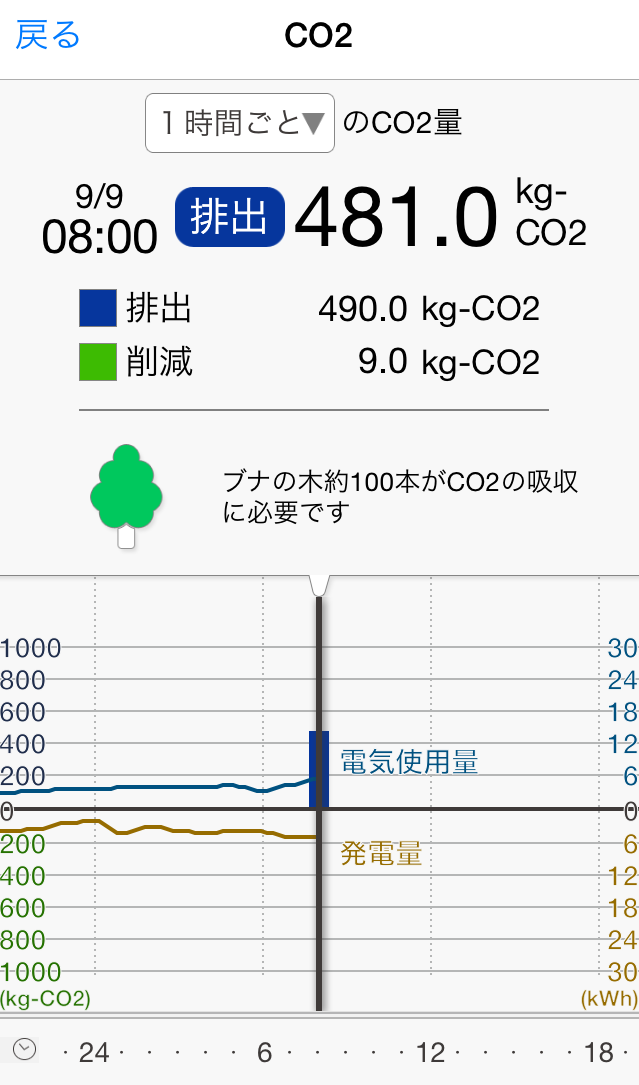Open the 1時間ごと interval dropdown
This screenshot has width=639, height=1085.
[240, 123]
